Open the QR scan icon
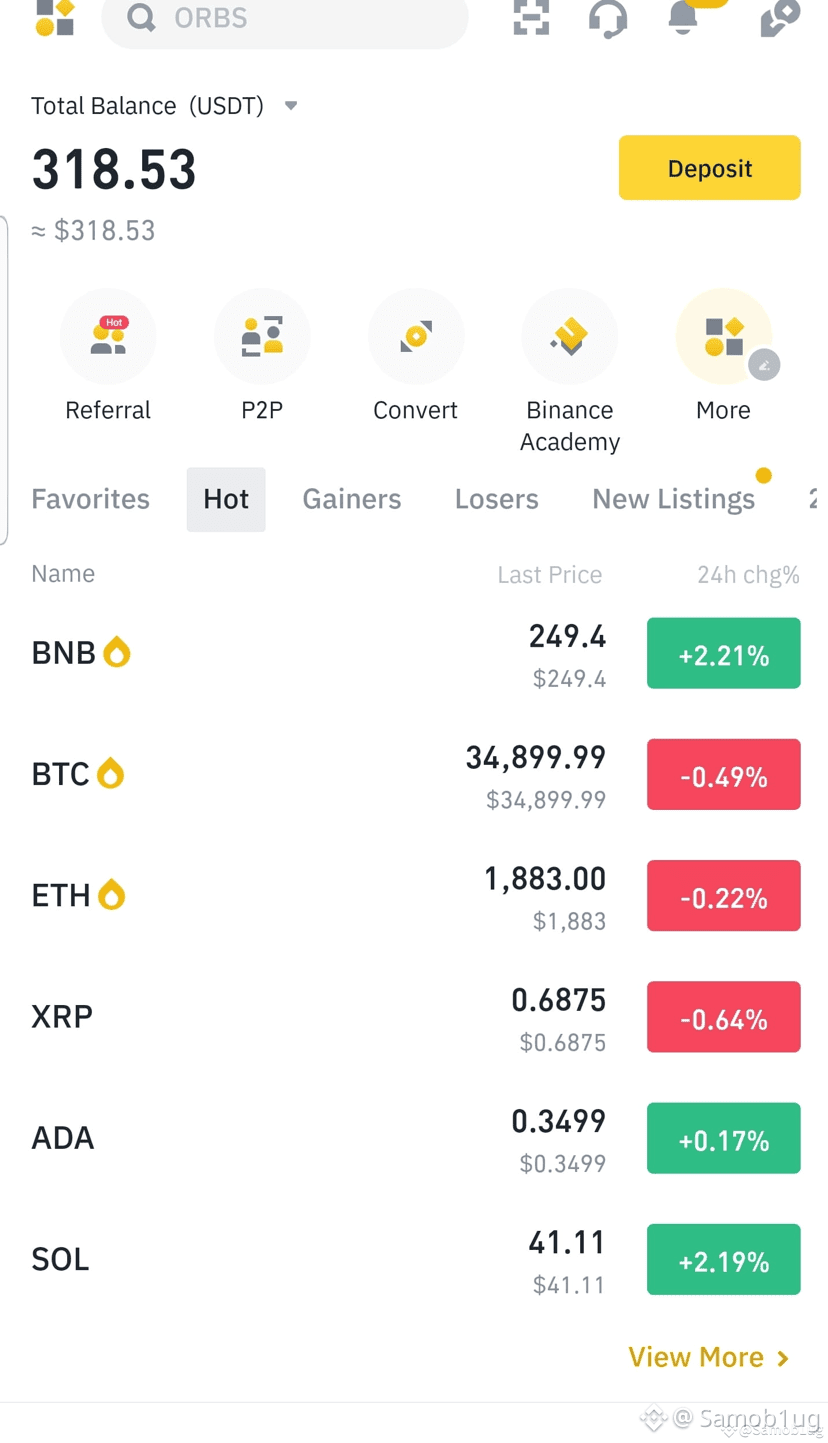This screenshot has width=828, height=1443. 531,18
